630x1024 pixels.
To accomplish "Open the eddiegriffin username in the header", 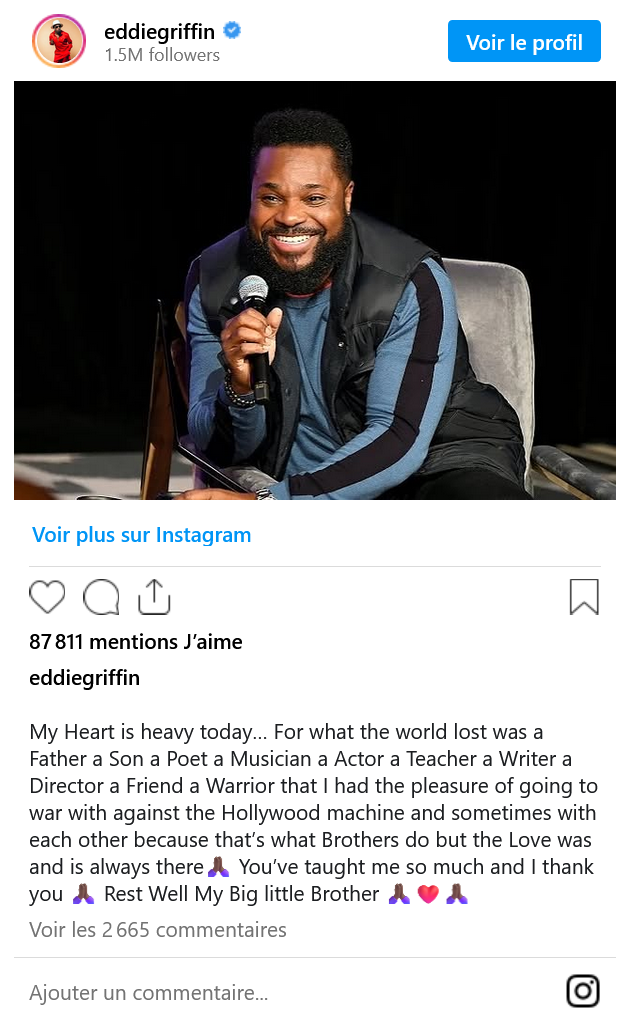I will (x=159, y=31).
